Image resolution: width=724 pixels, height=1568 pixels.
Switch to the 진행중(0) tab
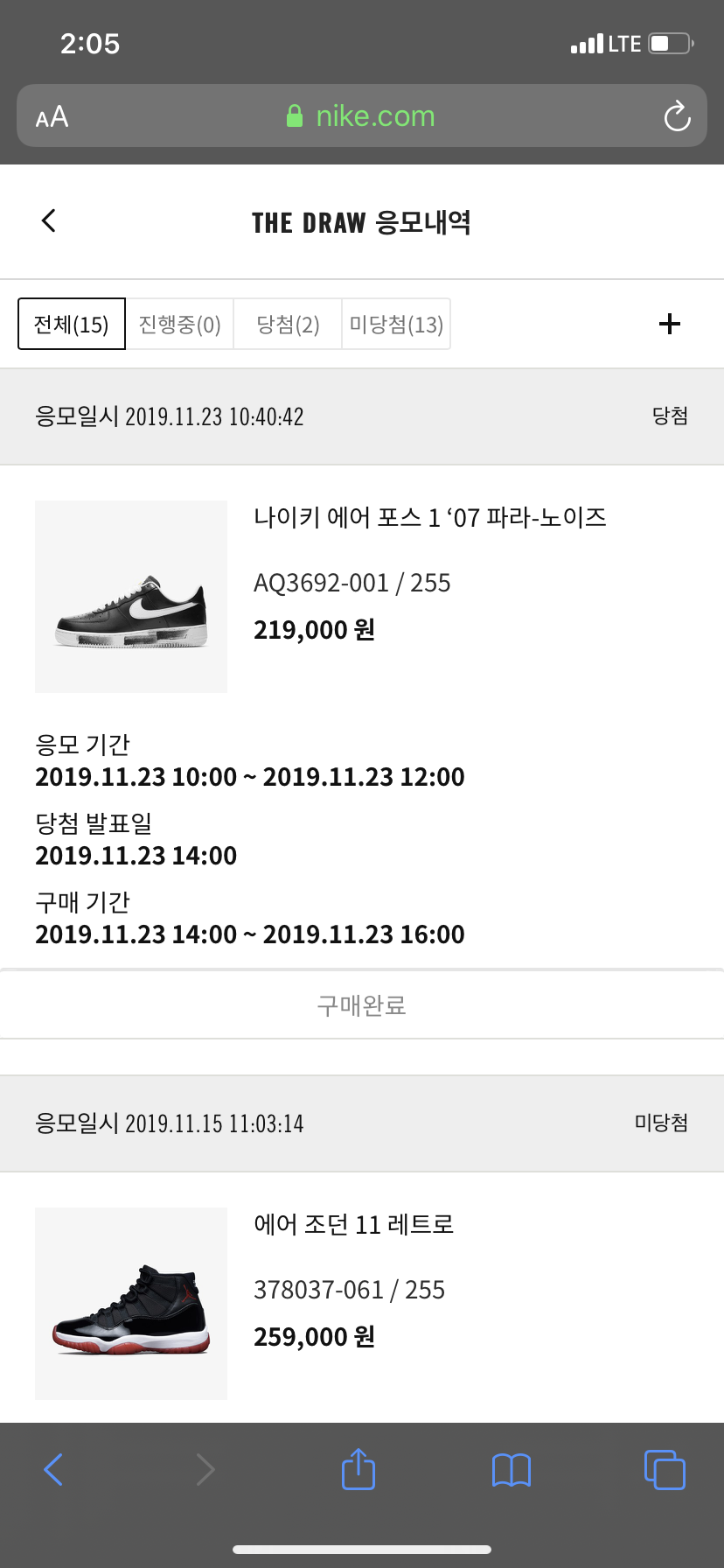coord(180,325)
